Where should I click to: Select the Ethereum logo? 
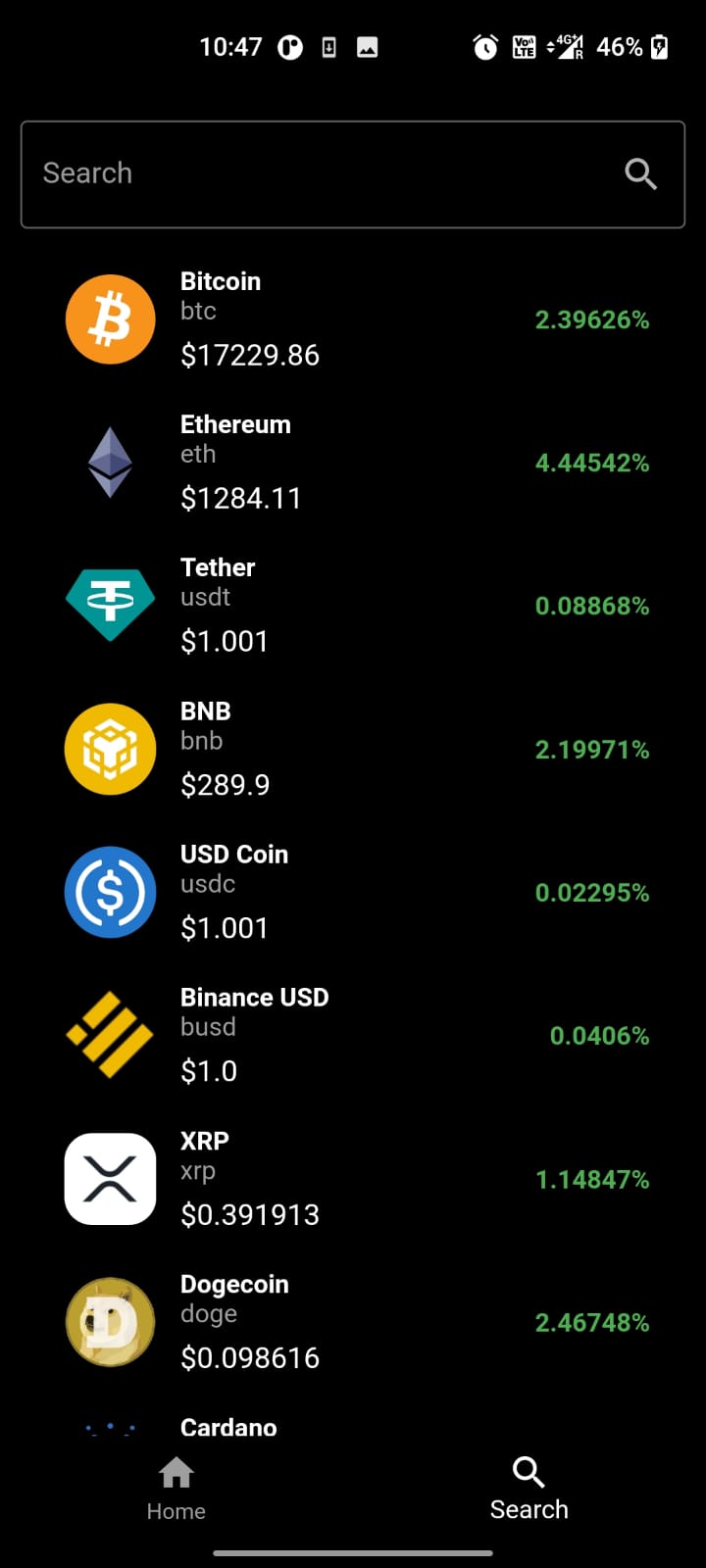click(110, 461)
